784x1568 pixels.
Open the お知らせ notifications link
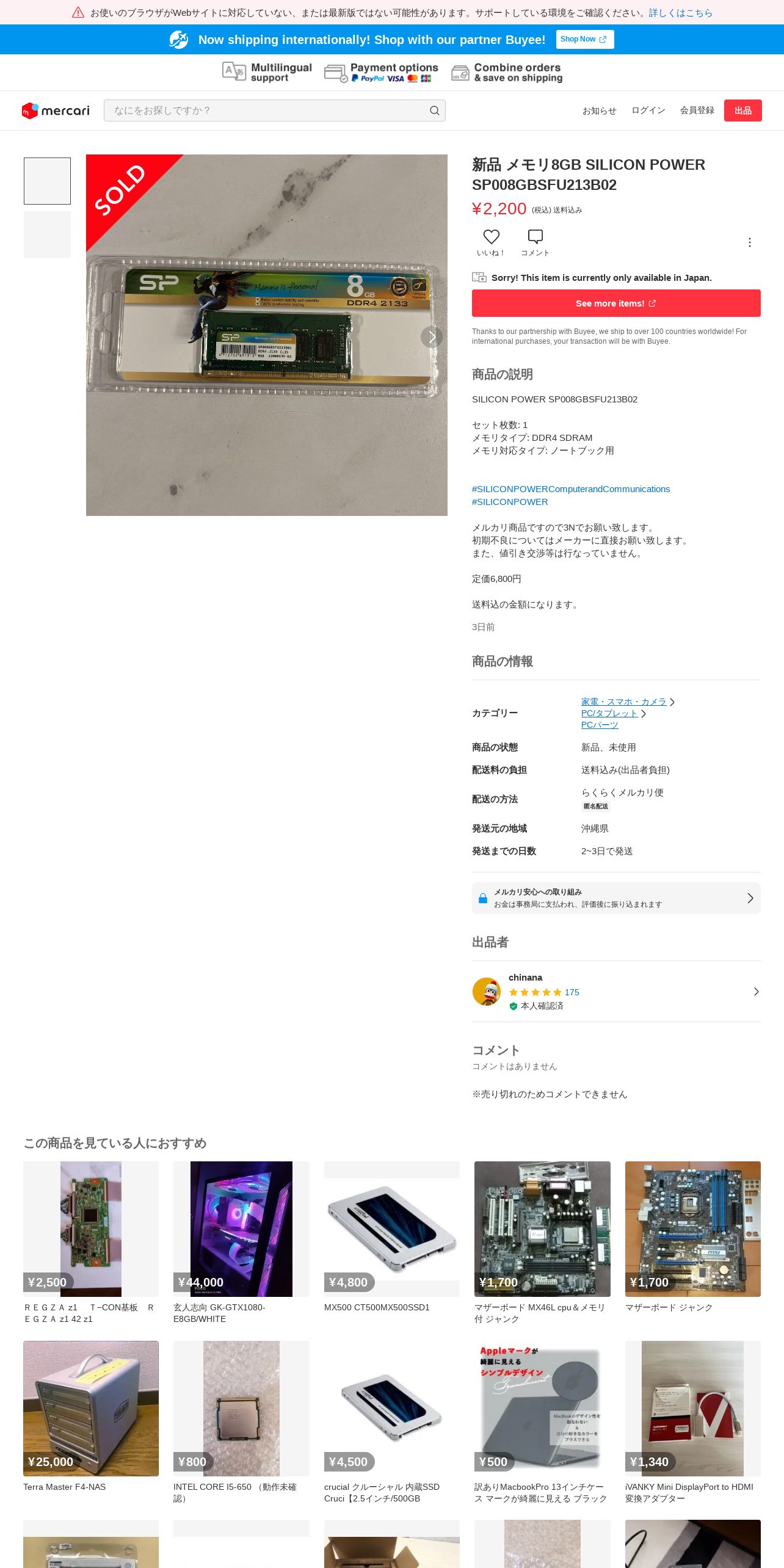(598, 111)
